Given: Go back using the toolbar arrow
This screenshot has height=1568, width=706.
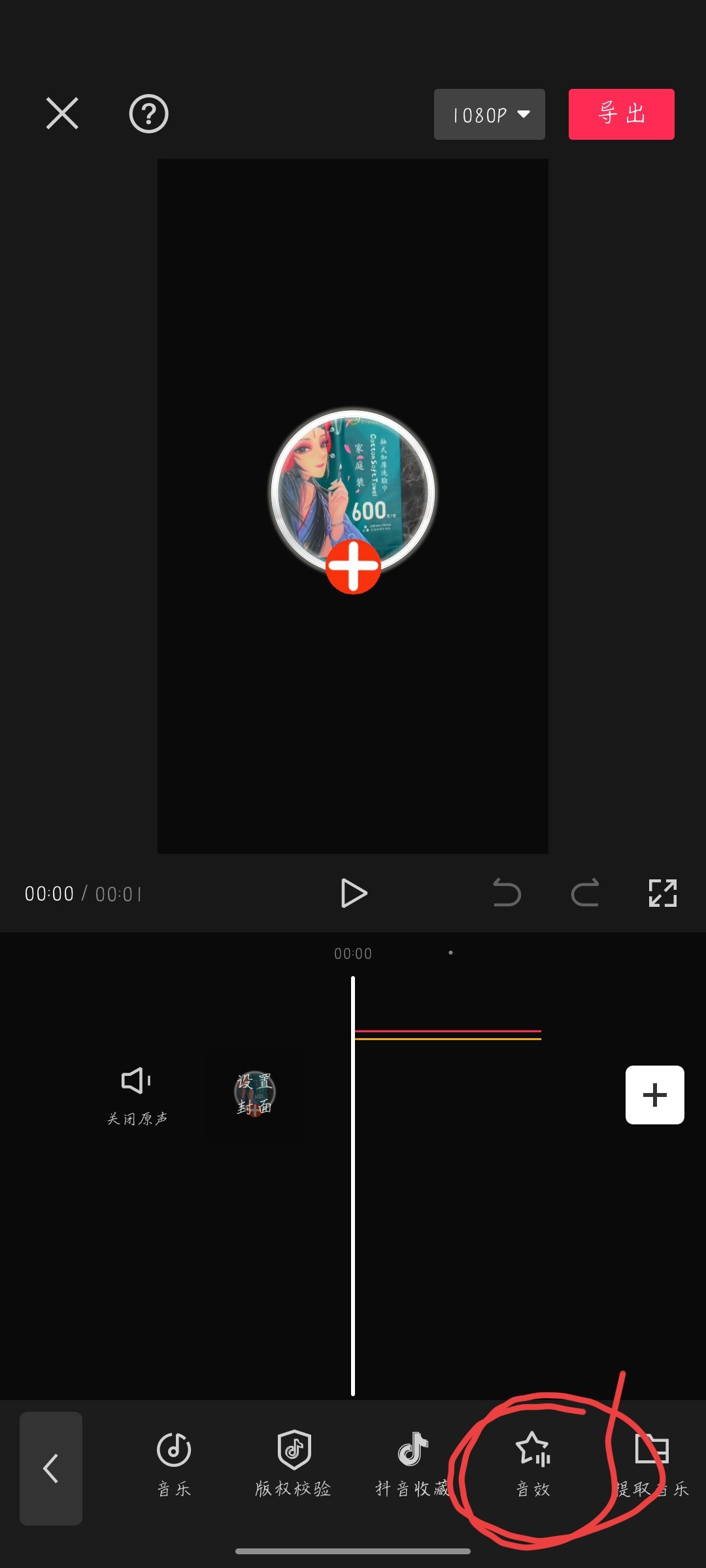Looking at the screenshot, I should [x=51, y=1468].
